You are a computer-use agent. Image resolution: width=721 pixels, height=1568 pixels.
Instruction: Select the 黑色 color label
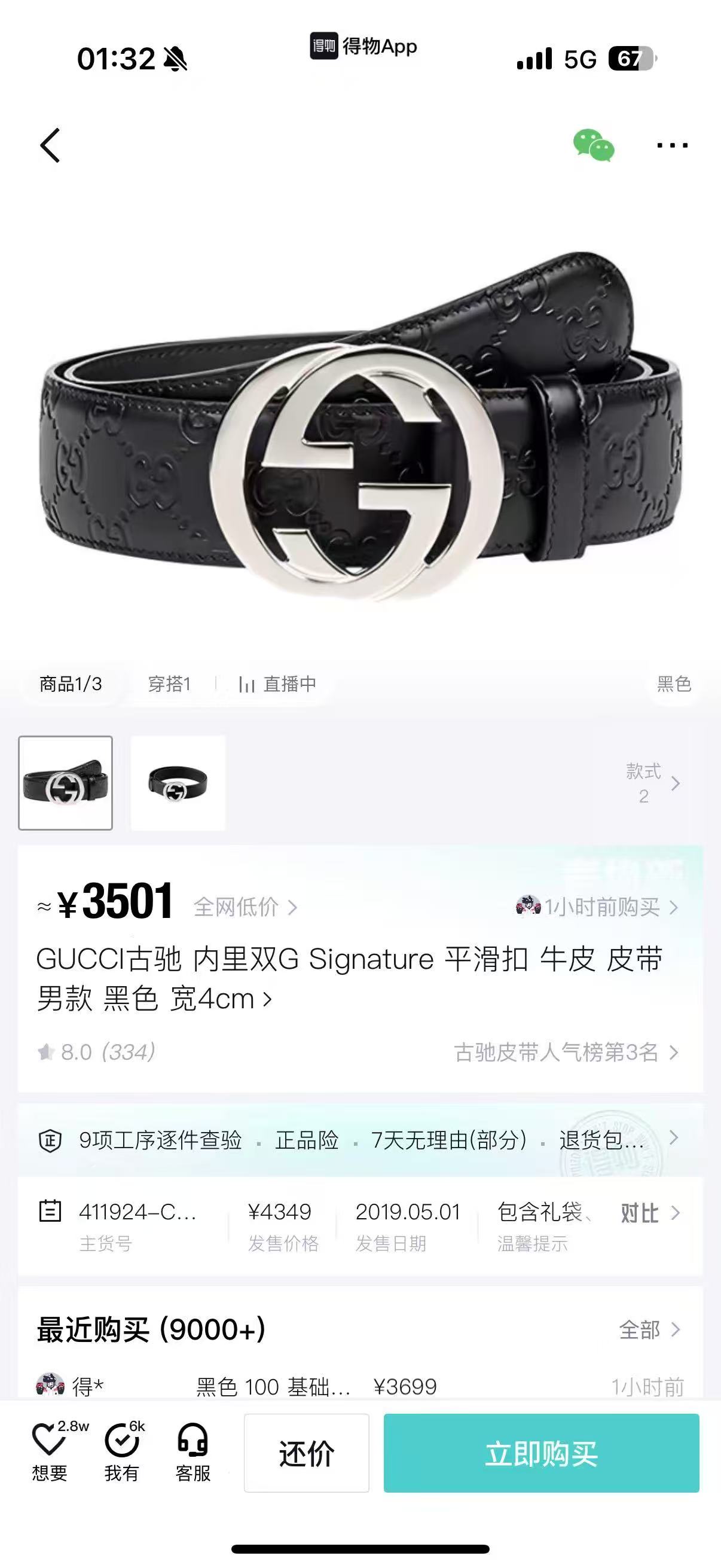pyautogui.click(x=674, y=683)
